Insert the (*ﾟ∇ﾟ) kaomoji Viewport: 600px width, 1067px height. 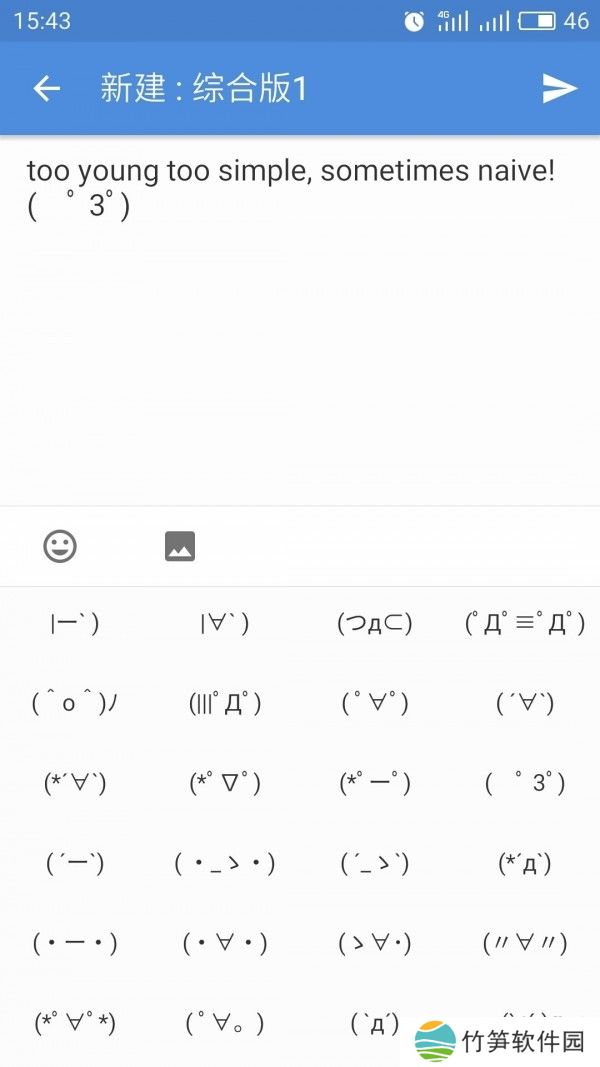(x=225, y=783)
